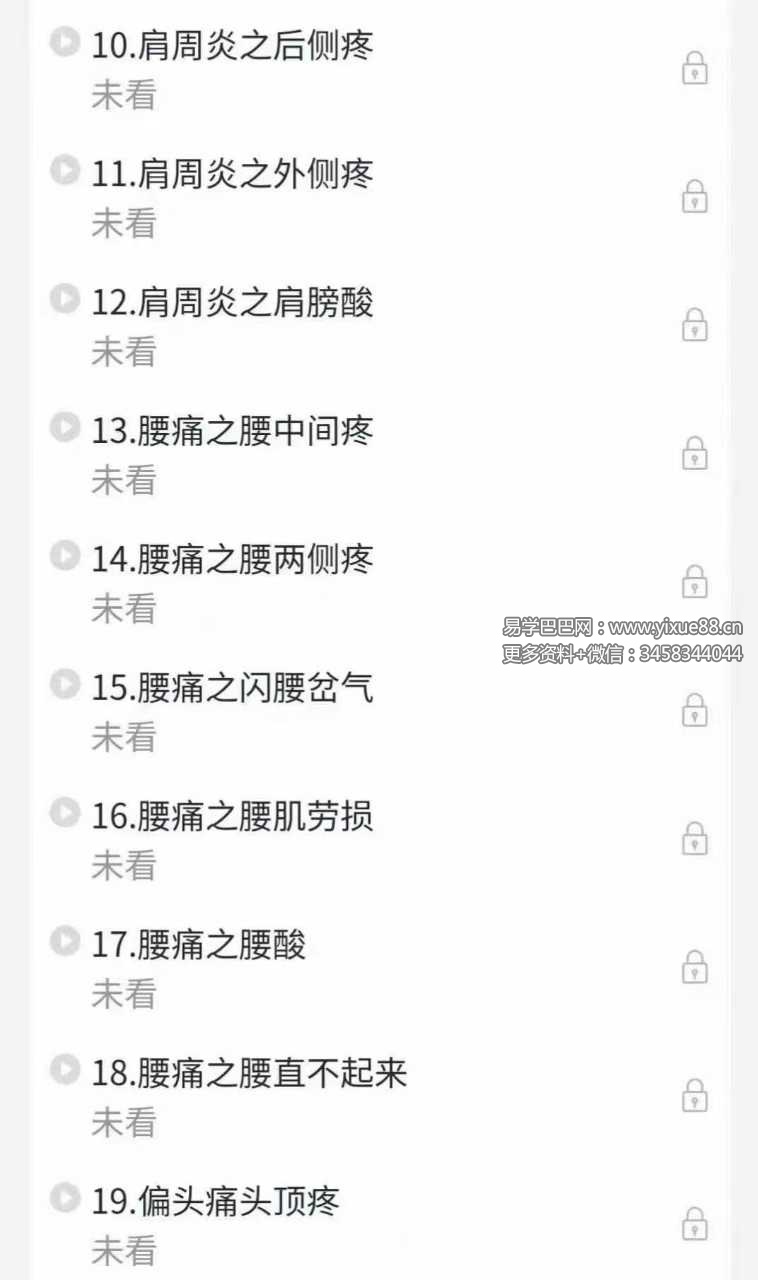Open lesson 18.腰痛之腰直不起来
The width and height of the screenshot is (758, 1280).
tap(249, 1073)
